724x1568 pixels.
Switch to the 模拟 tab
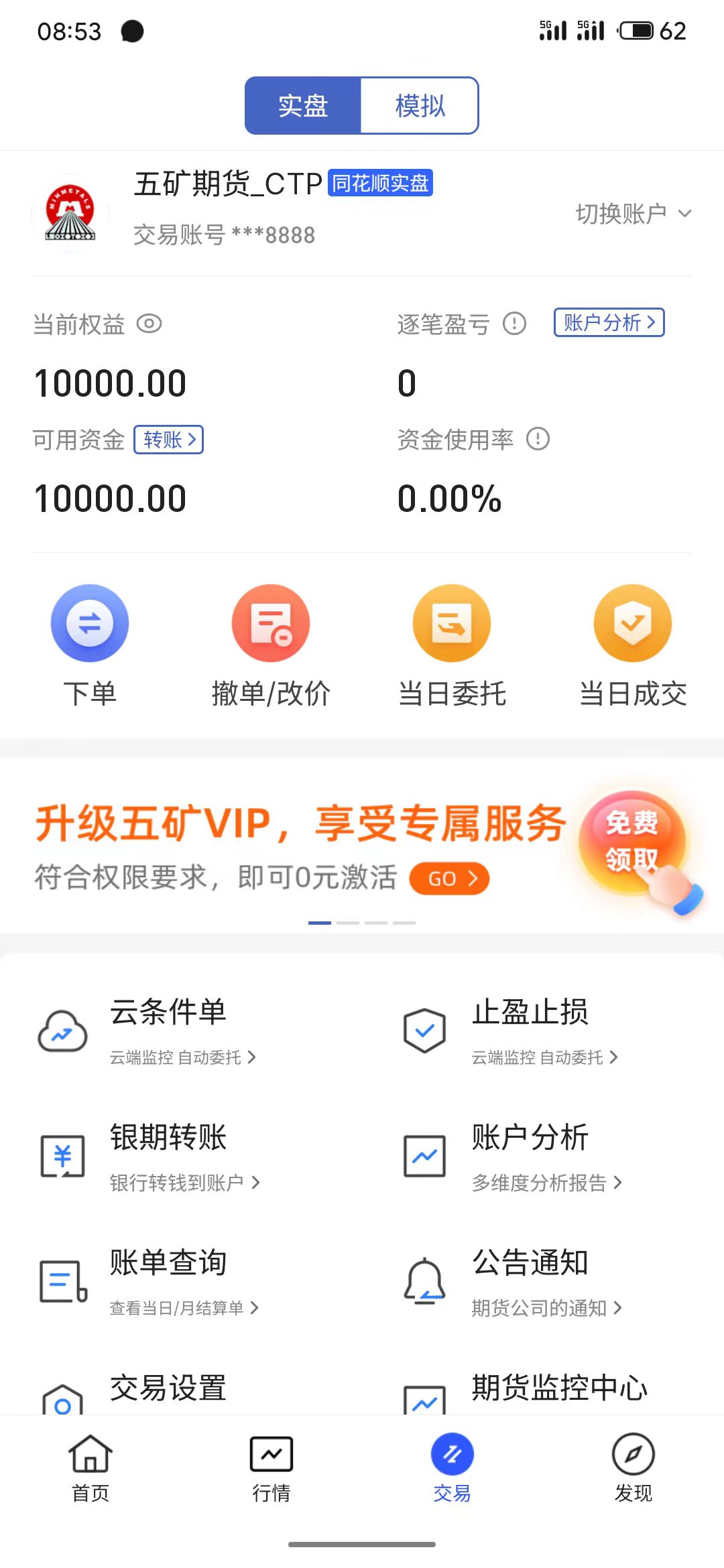[420, 106]
